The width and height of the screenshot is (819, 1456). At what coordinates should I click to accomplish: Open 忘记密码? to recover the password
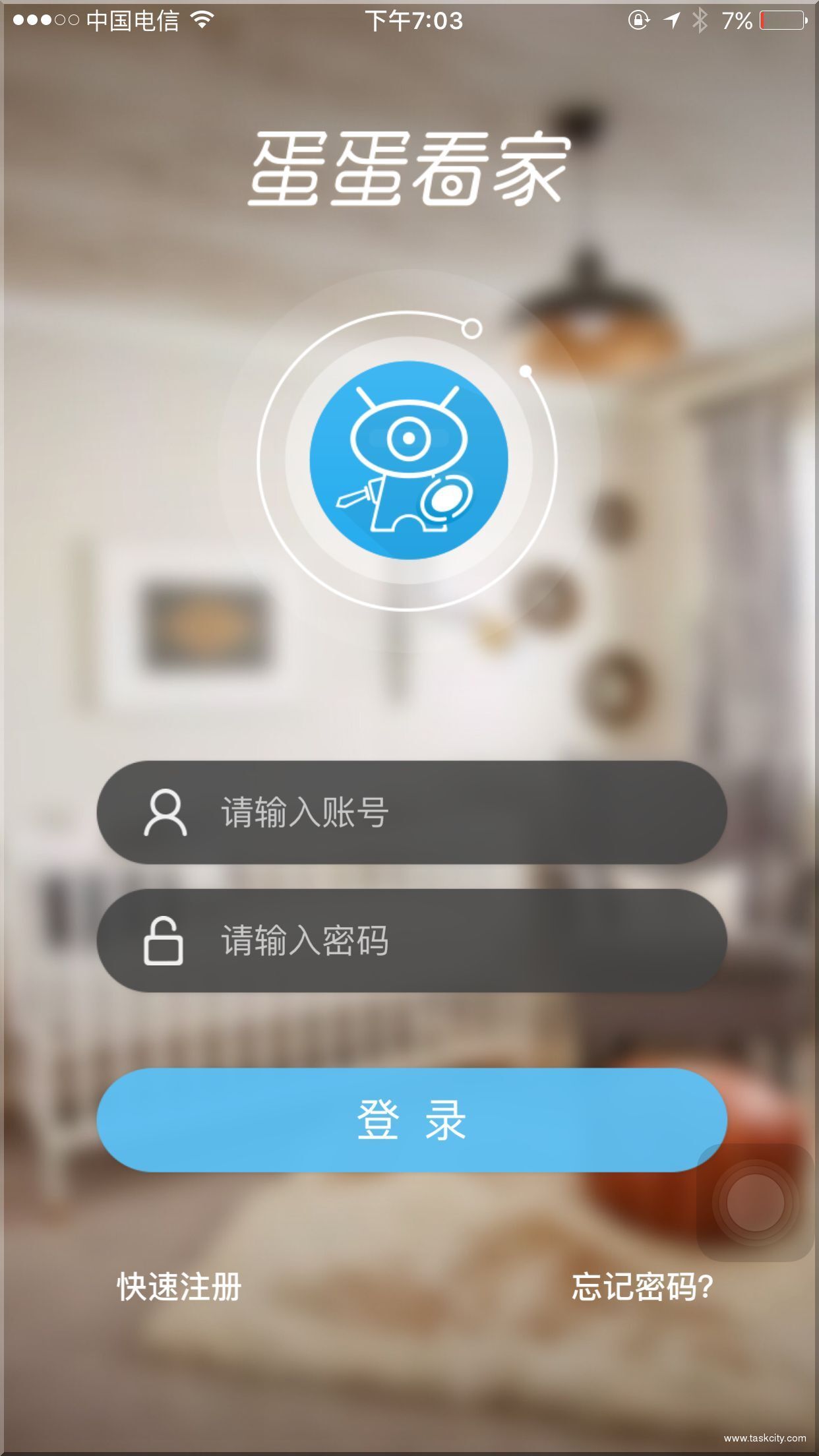[x=642, y=1287]
